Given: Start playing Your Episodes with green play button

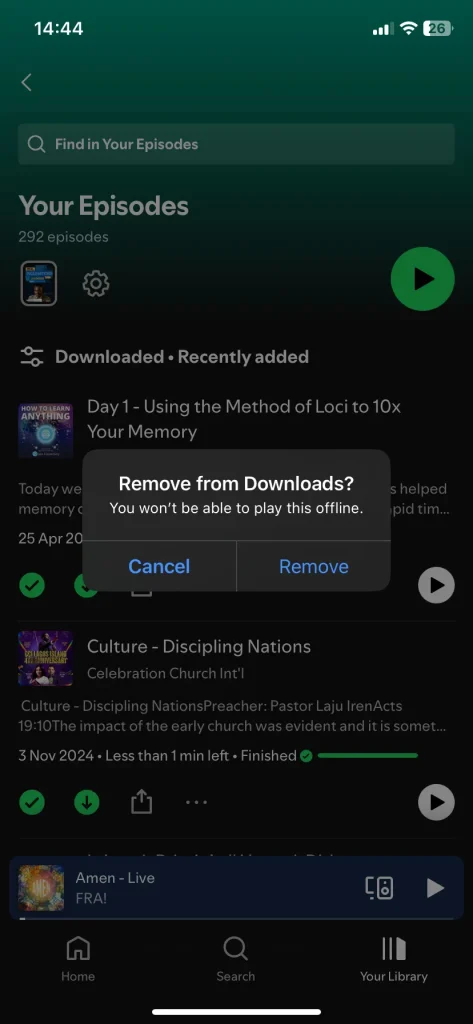Looking at the screenshot, I should pyautogui.click(x=423, y=279).
